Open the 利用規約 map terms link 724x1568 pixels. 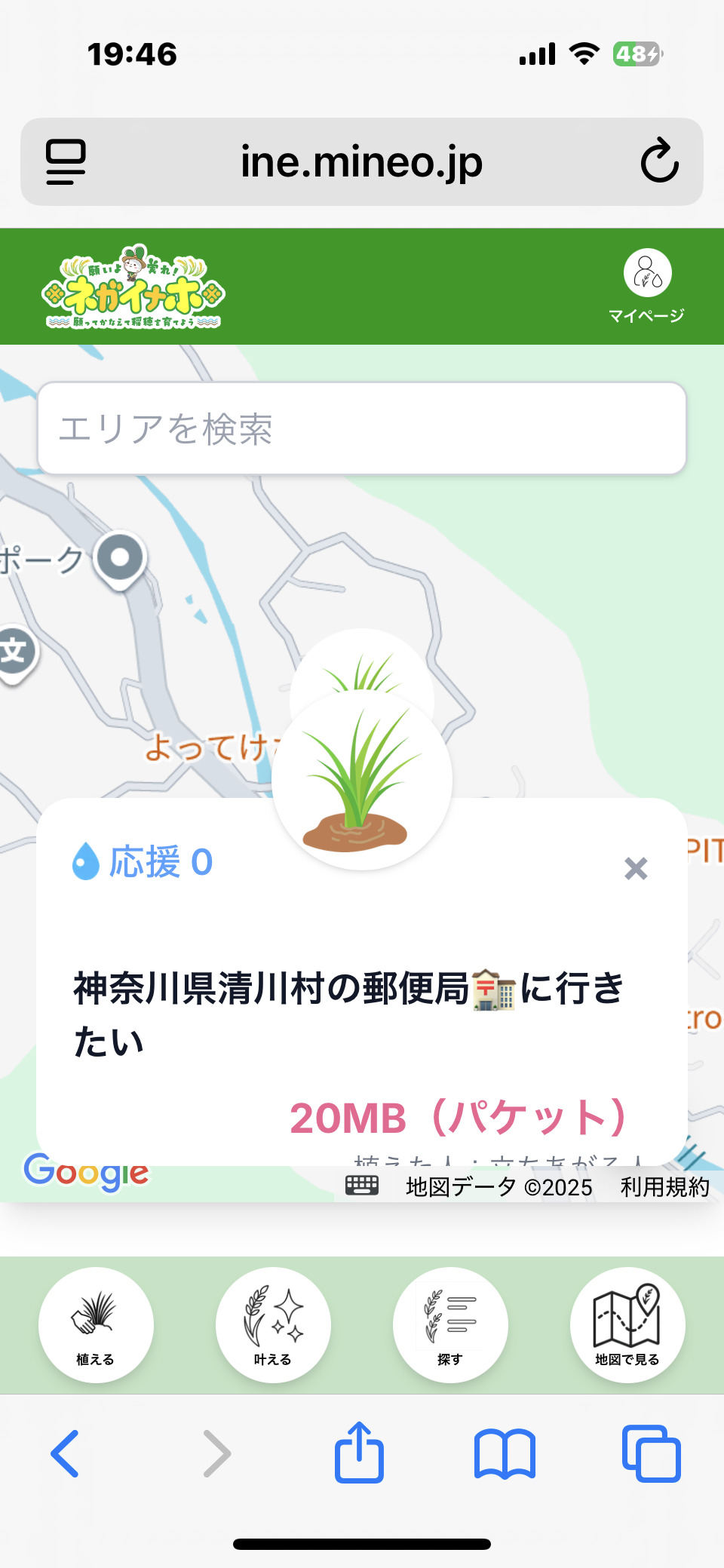(x=664, y=1187)
